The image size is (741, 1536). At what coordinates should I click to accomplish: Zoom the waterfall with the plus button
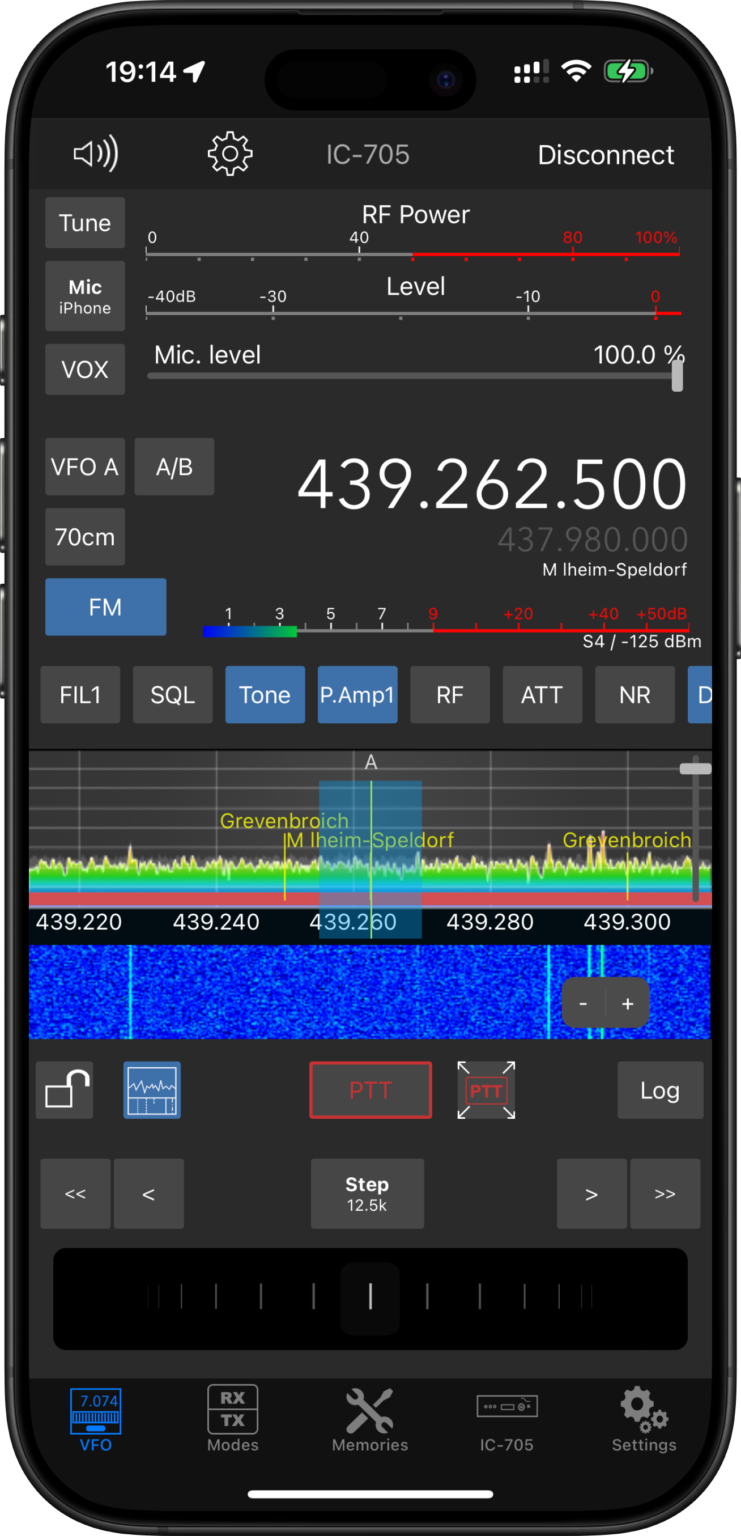(628, 1002)
